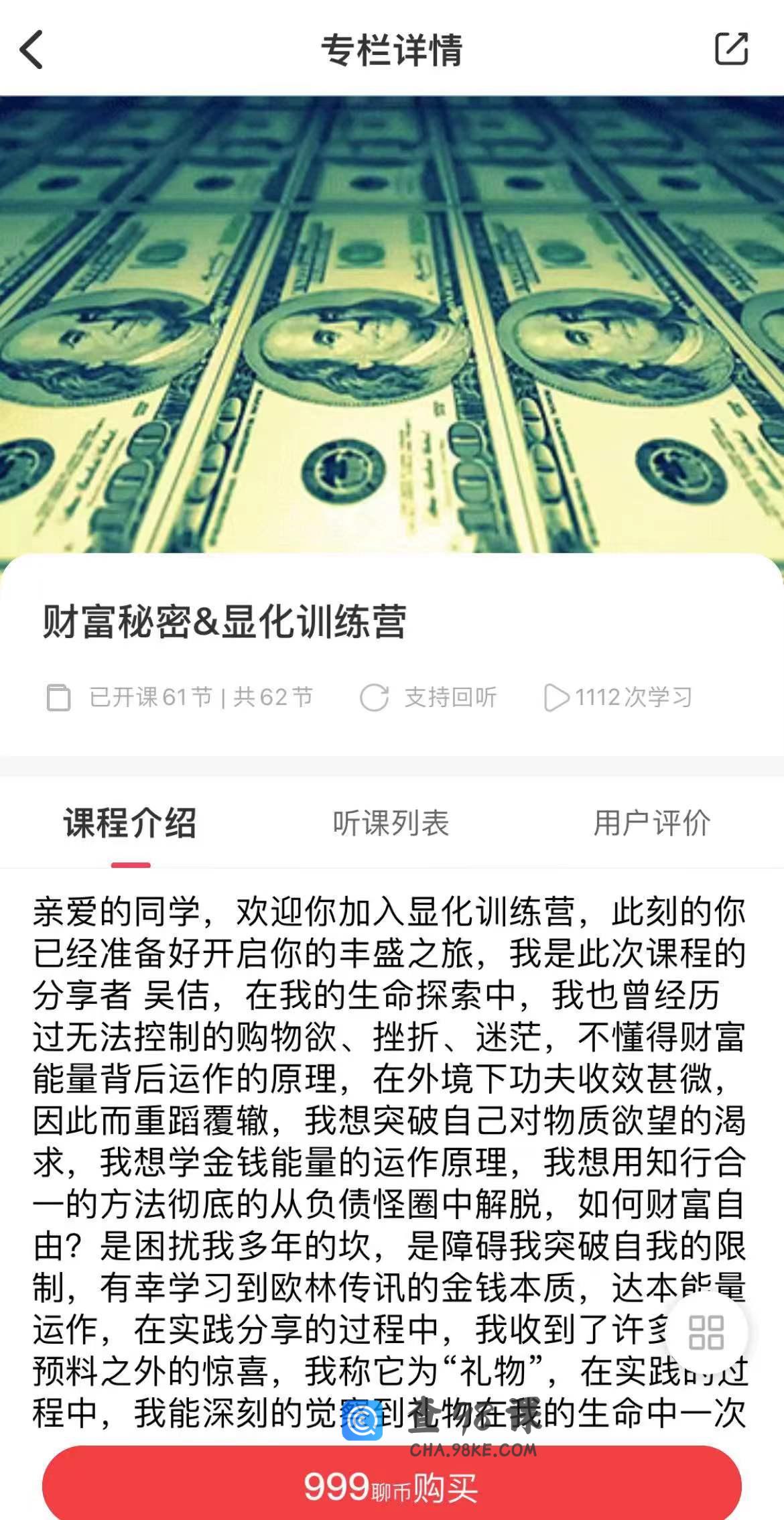The image size is (784, 1520).
Task: Share this column via top-right icon
Action: [730, 49]
